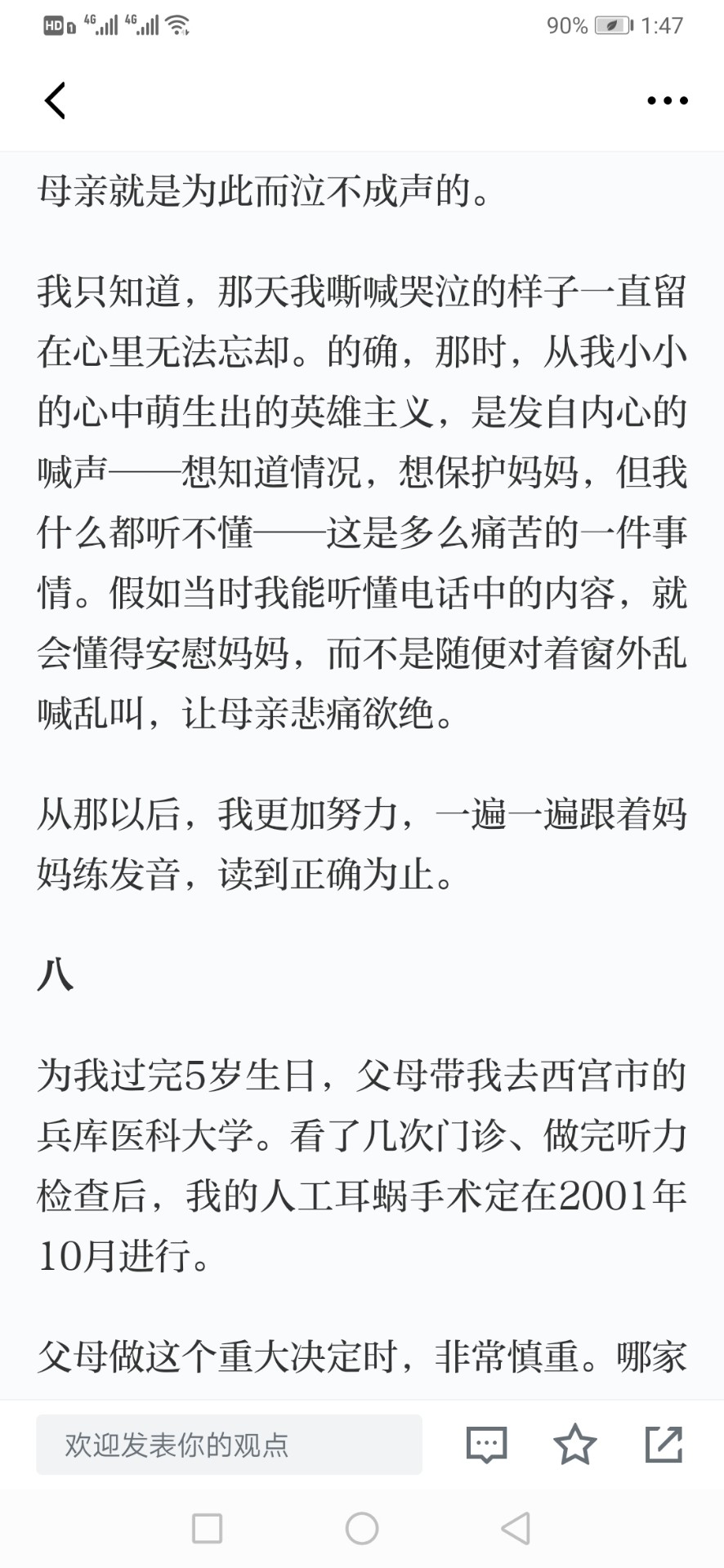Tap the system home button

[362, 1528]
